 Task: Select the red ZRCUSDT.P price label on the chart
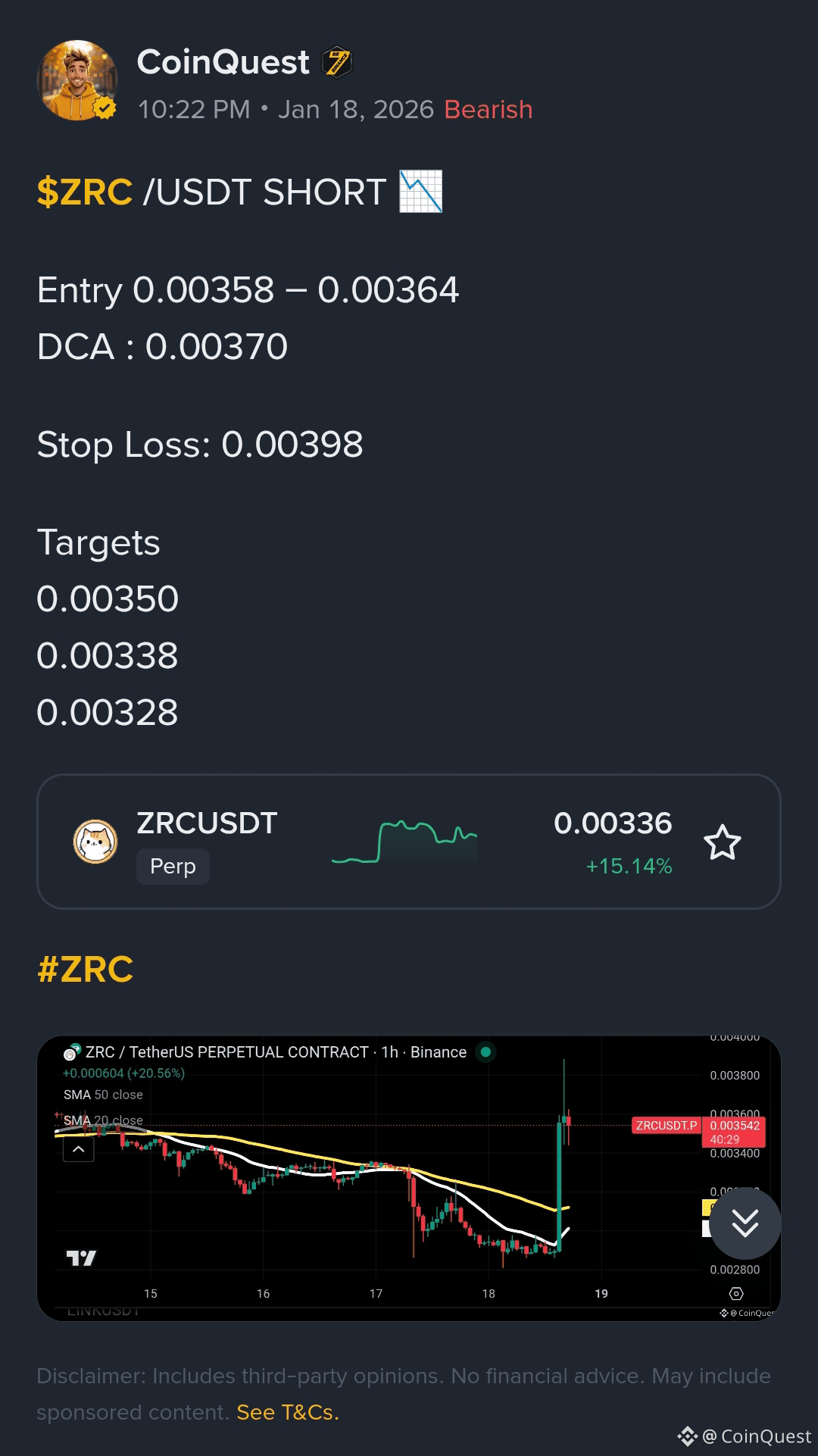(x=667, y=1126)
